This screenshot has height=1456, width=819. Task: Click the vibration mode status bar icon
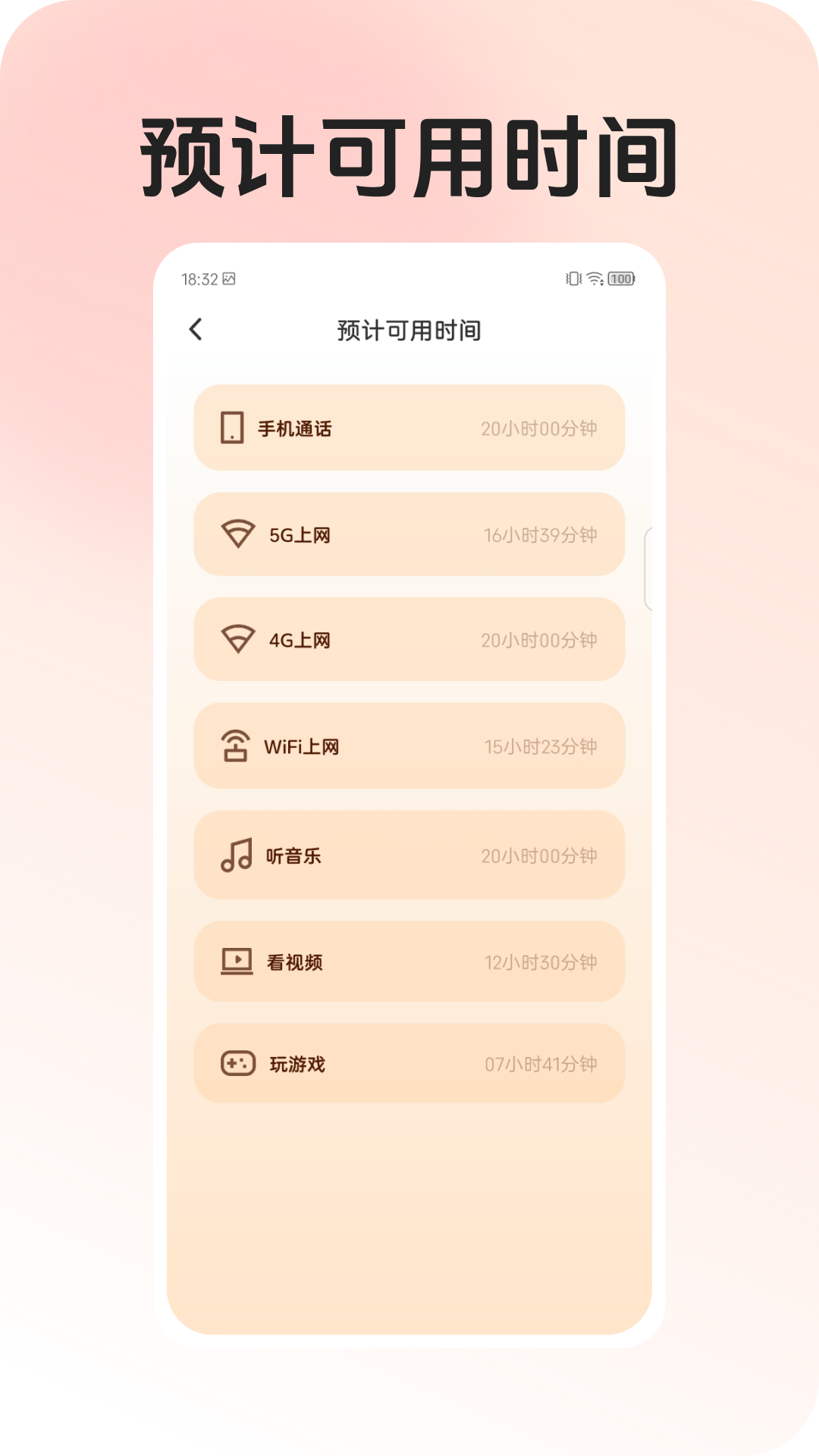point(573,280)
